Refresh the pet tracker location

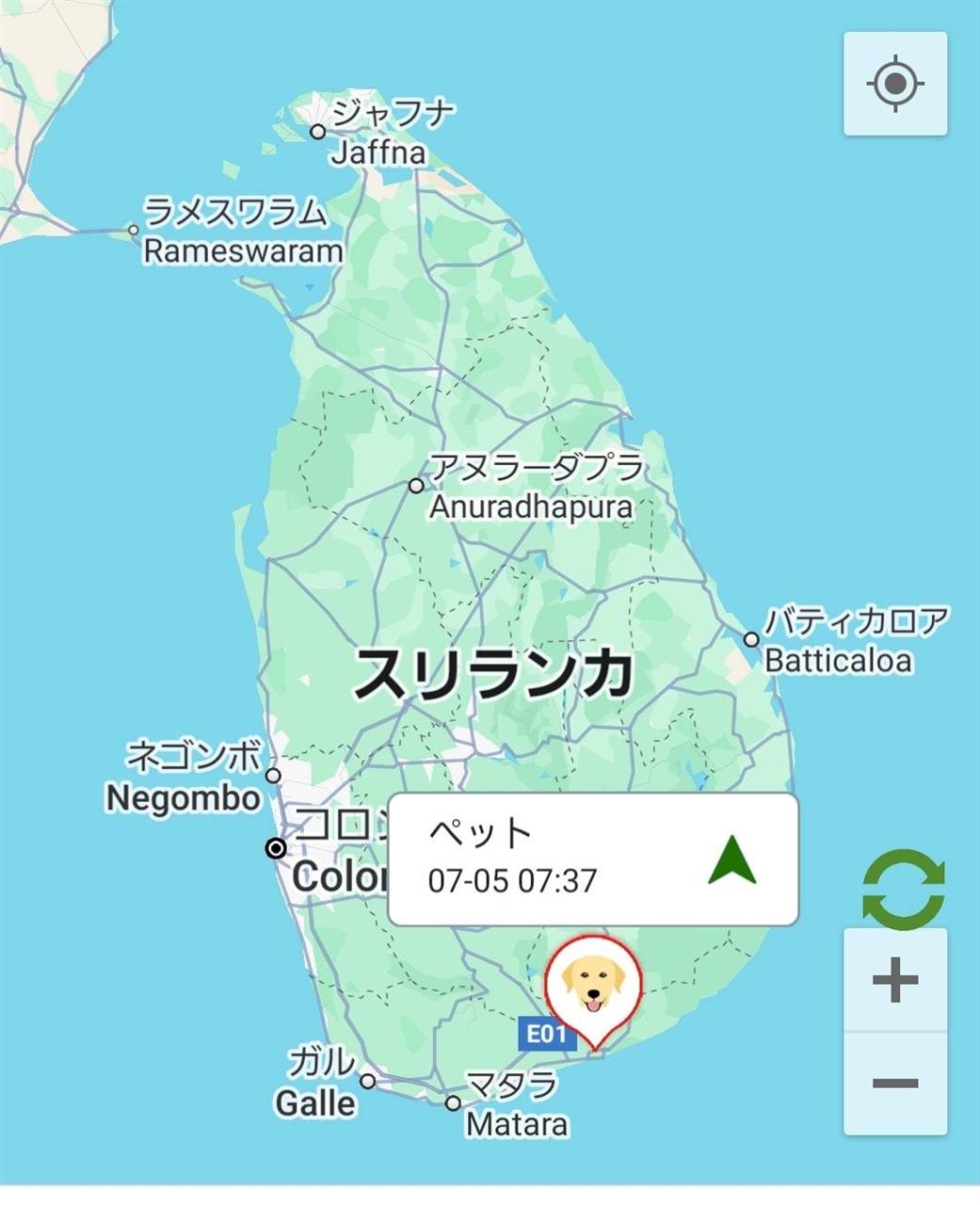[x=904, y=890]
